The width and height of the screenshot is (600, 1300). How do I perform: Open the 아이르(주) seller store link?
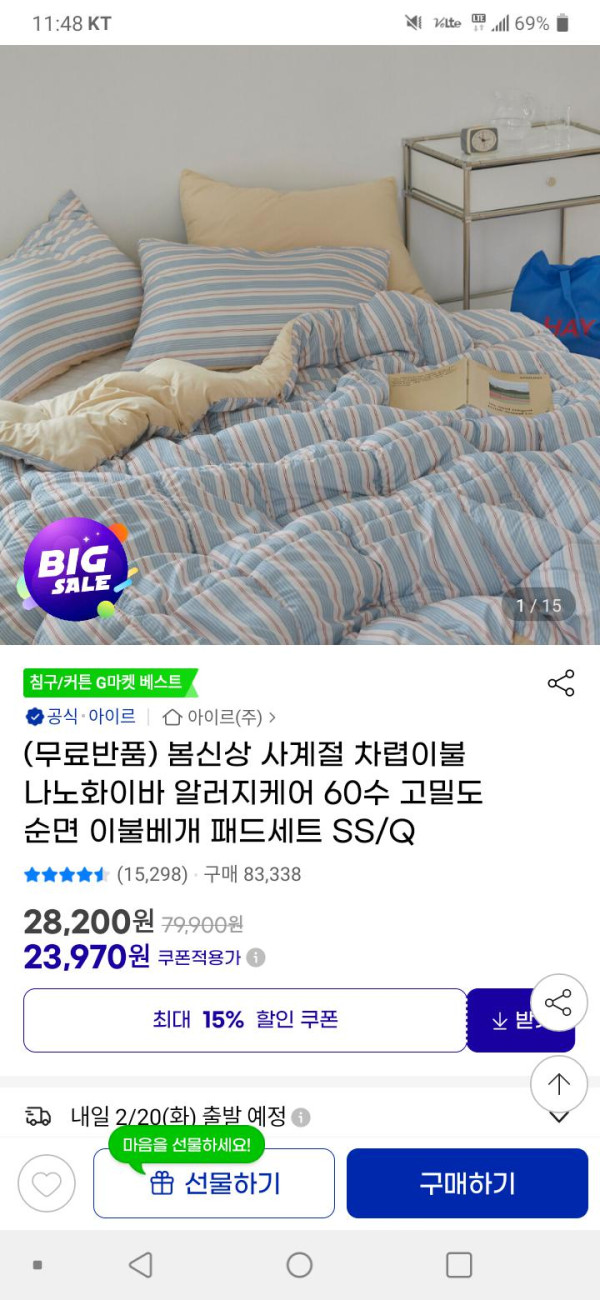coord(218,717)
